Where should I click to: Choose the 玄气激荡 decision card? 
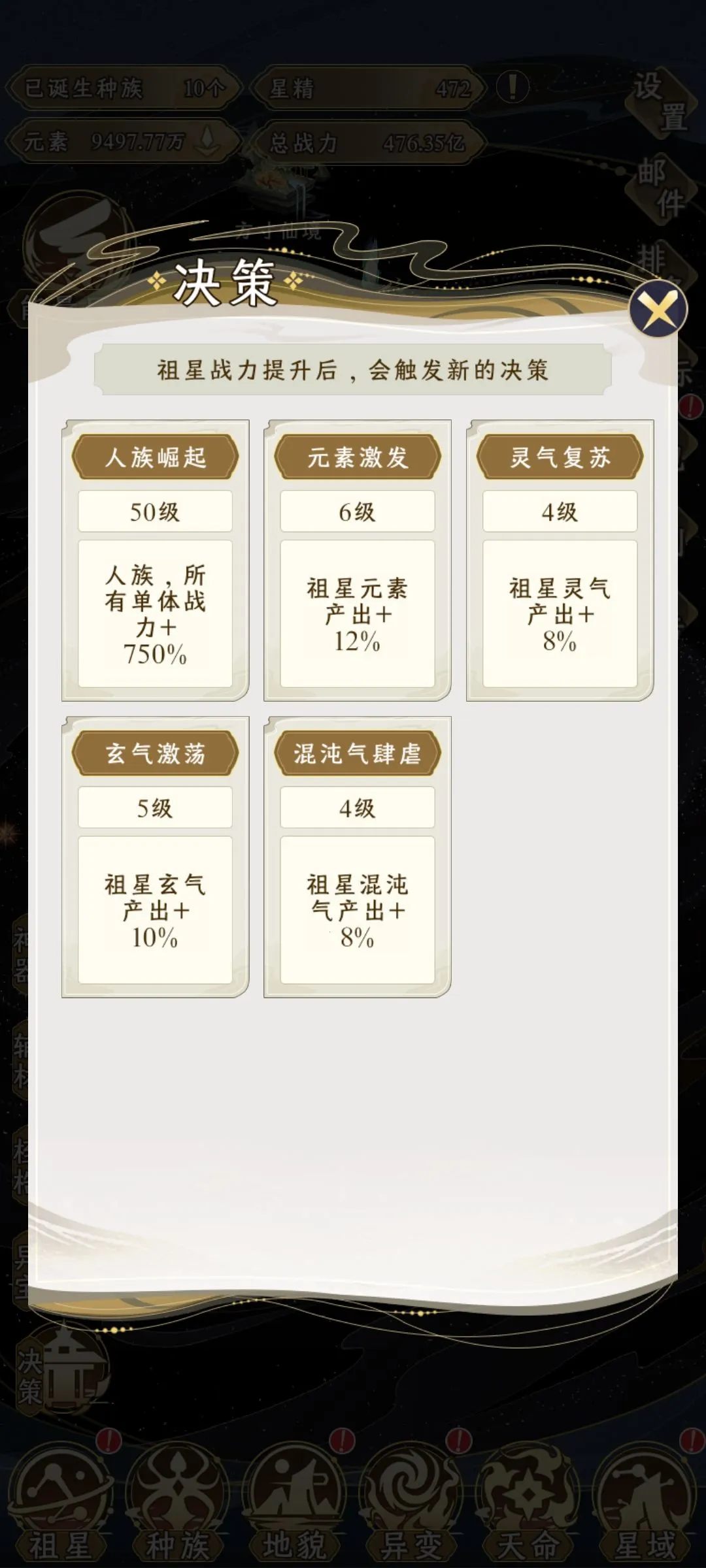(x=155, y=857)
